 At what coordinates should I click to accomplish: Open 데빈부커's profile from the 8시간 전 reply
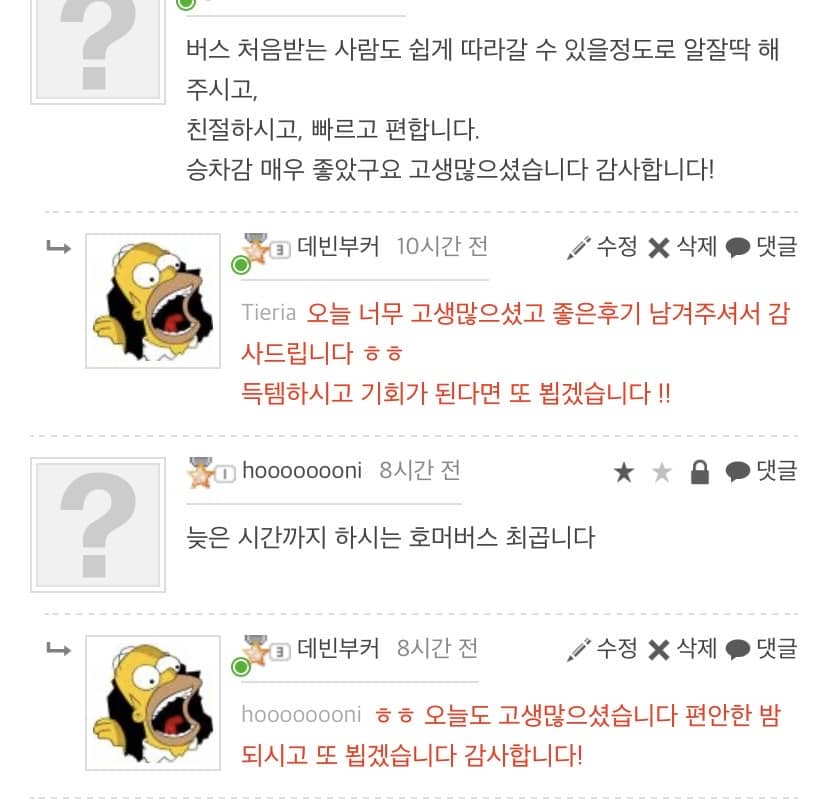339,649
